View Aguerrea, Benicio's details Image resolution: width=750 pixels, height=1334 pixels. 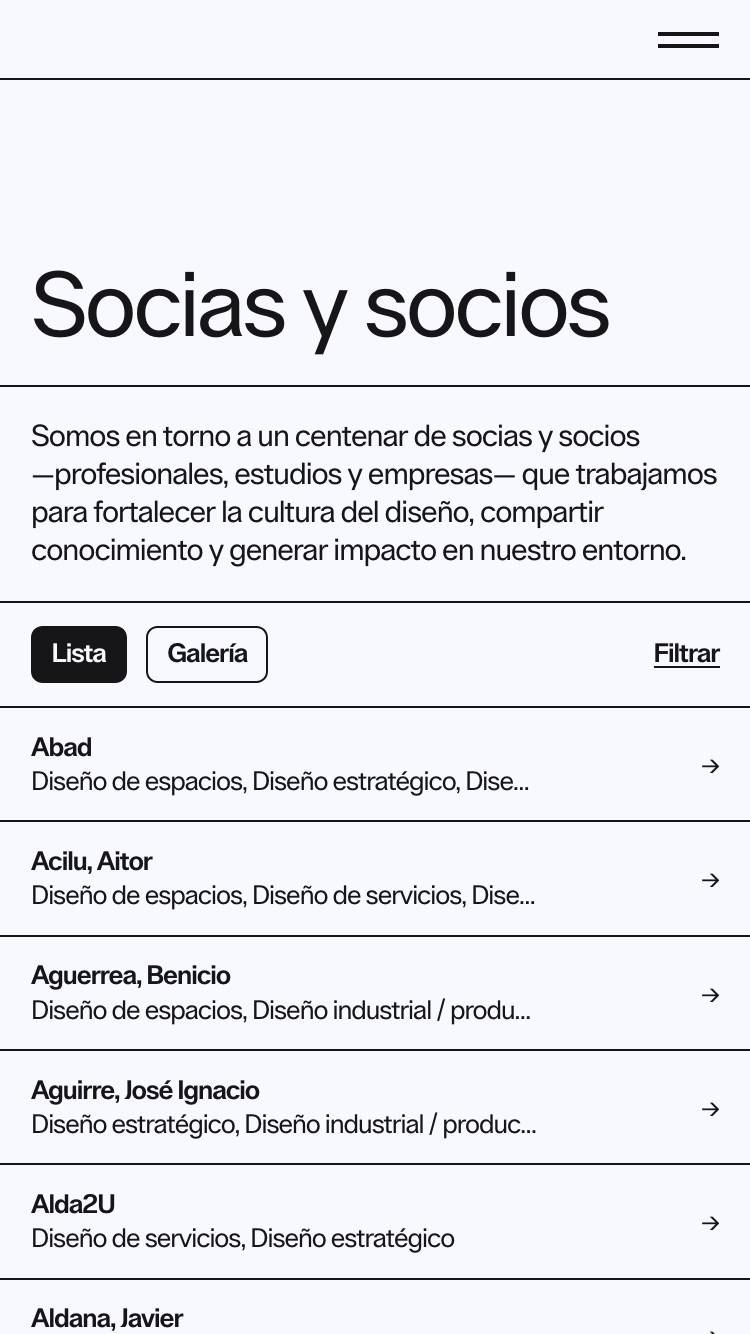point(375,993)
